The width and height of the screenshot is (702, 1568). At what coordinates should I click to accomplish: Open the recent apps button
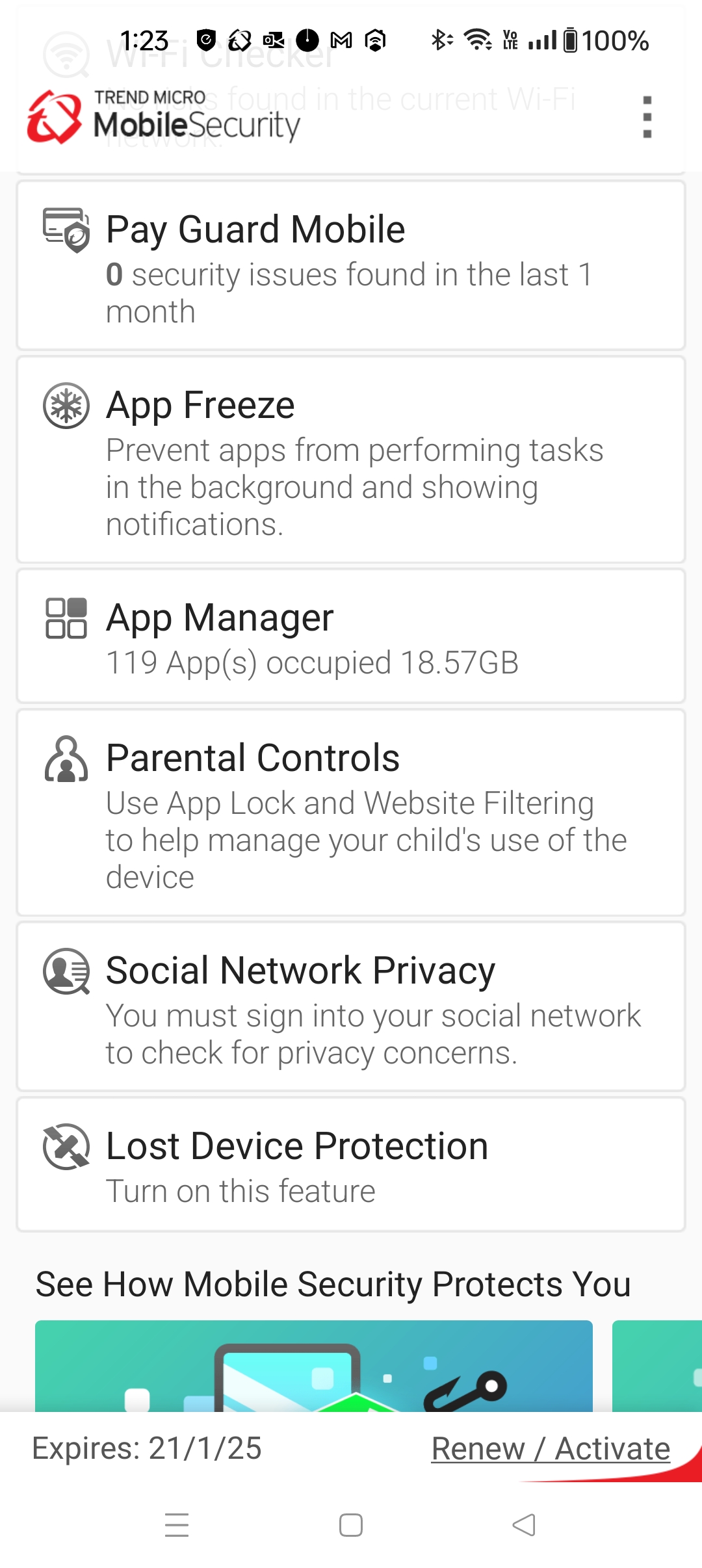(177, 1526)
